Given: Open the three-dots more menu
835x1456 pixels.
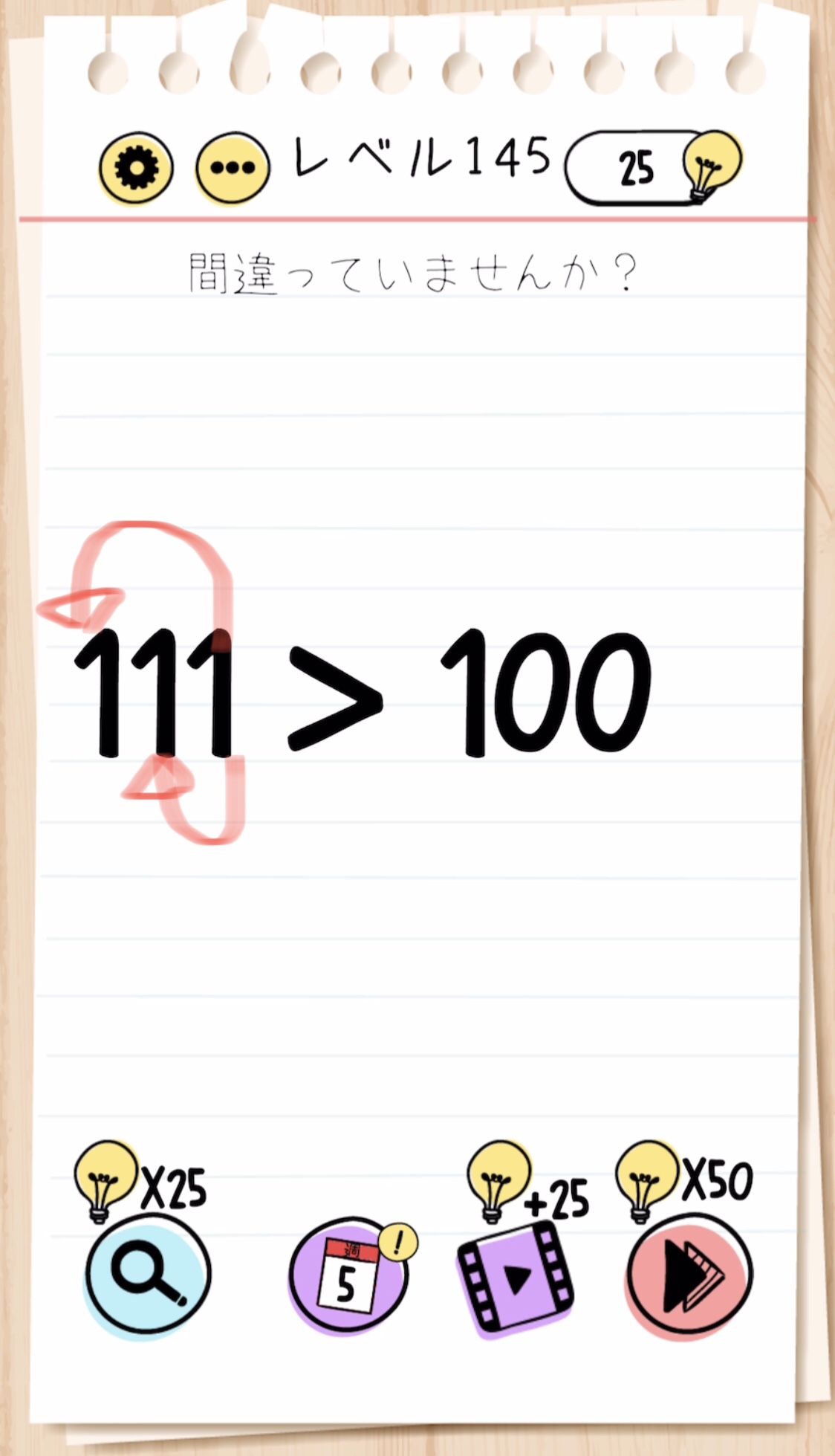Looking at the screenshot, I should coord(233,168).
